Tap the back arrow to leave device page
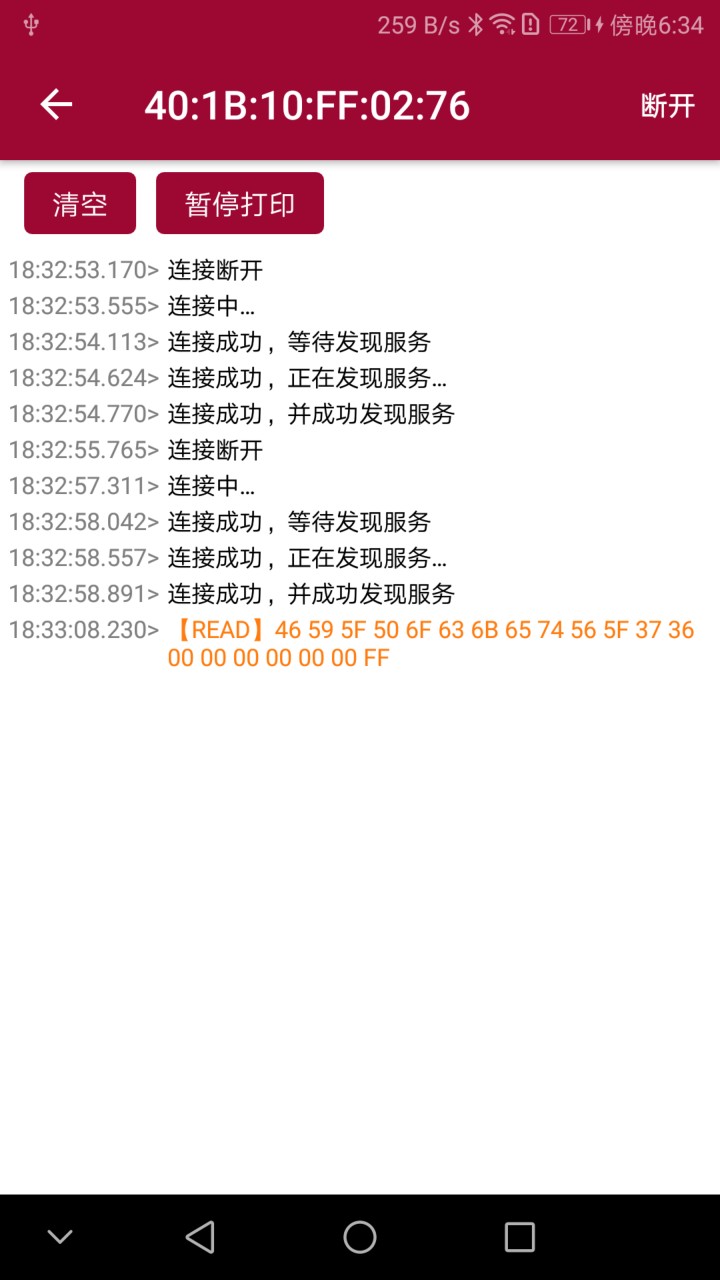Viewport: 720px width, 1280px height. [x=57, y=105]
